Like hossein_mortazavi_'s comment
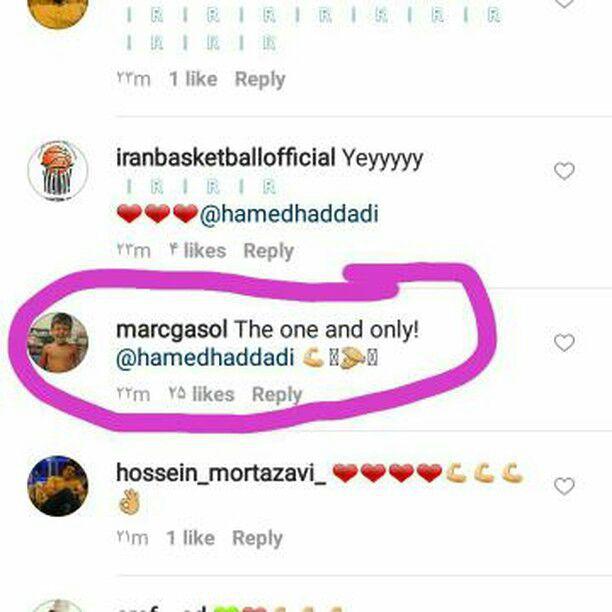This screenshot has width=612, height=612. point(564,487)
